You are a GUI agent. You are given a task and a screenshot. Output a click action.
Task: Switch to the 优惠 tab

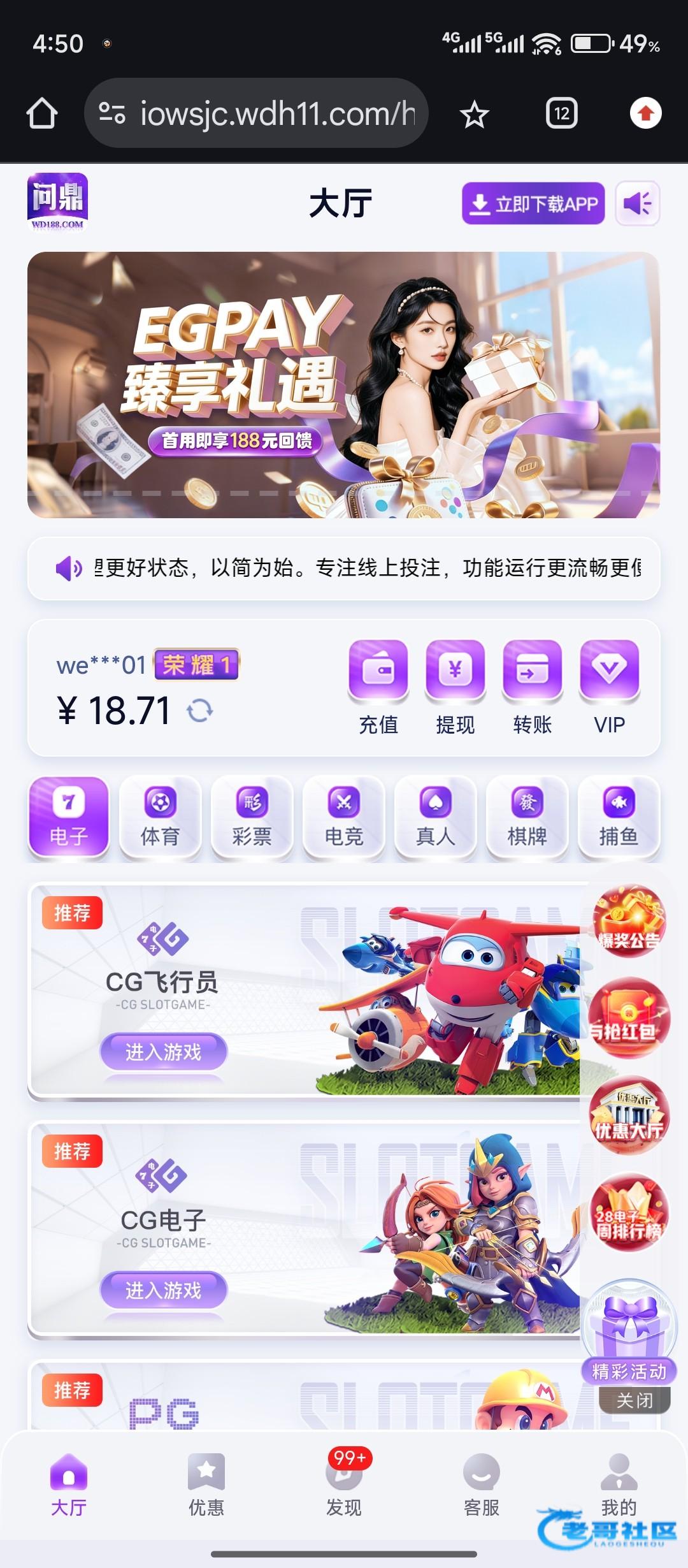(206, 1486)
